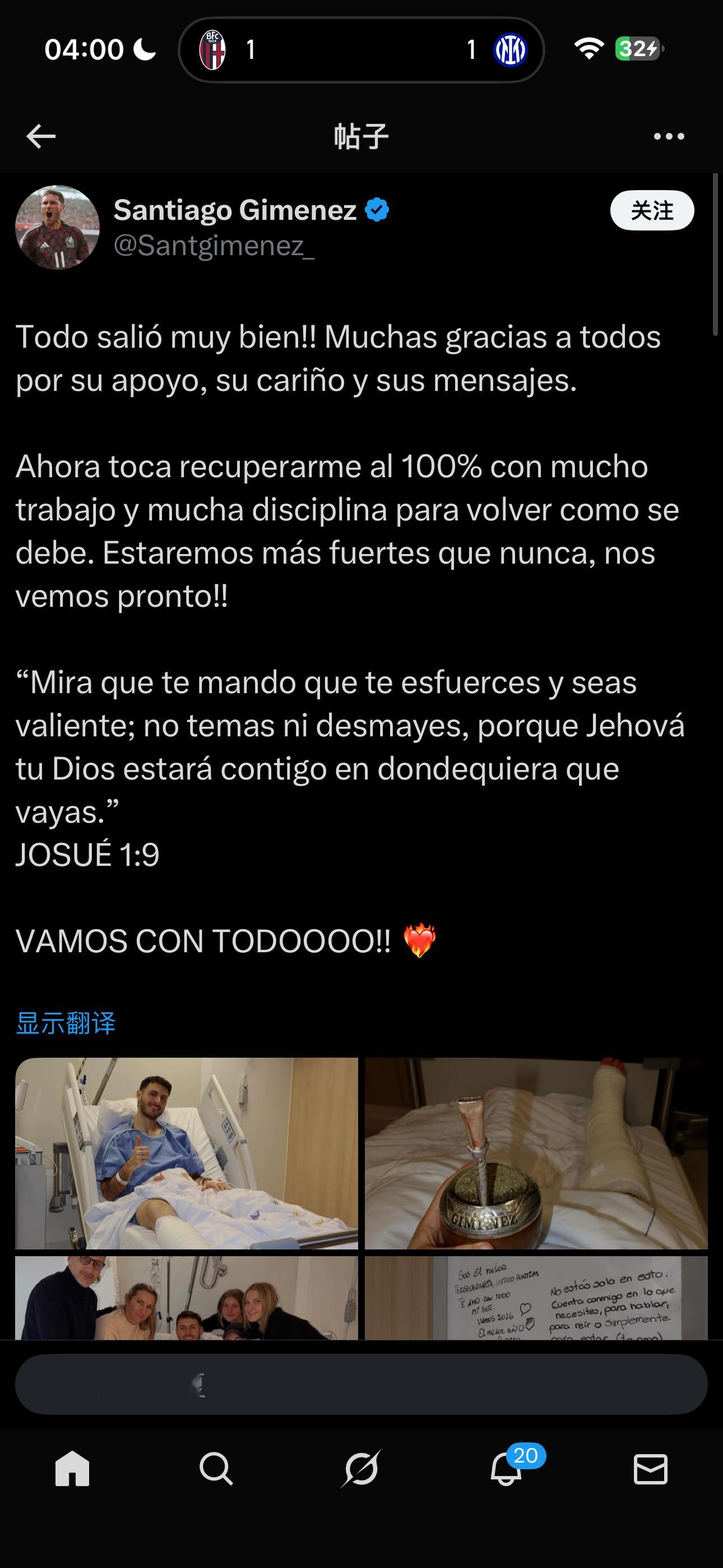This screenshot has width=723, height=1568.
Task: Switch to the Home tab
Action: click(72, 1469)
